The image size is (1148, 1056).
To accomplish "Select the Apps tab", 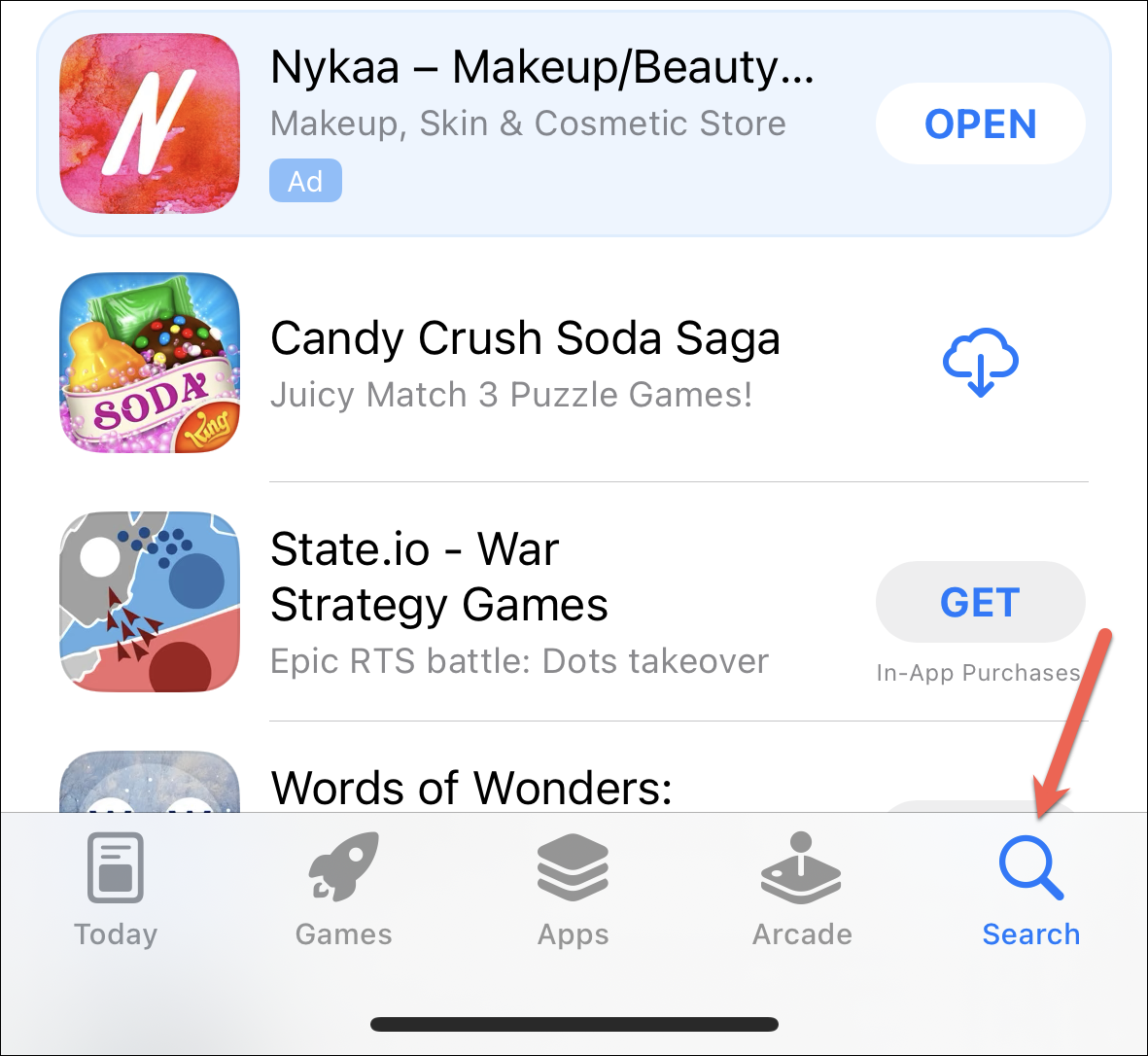I will coord(574,891).
